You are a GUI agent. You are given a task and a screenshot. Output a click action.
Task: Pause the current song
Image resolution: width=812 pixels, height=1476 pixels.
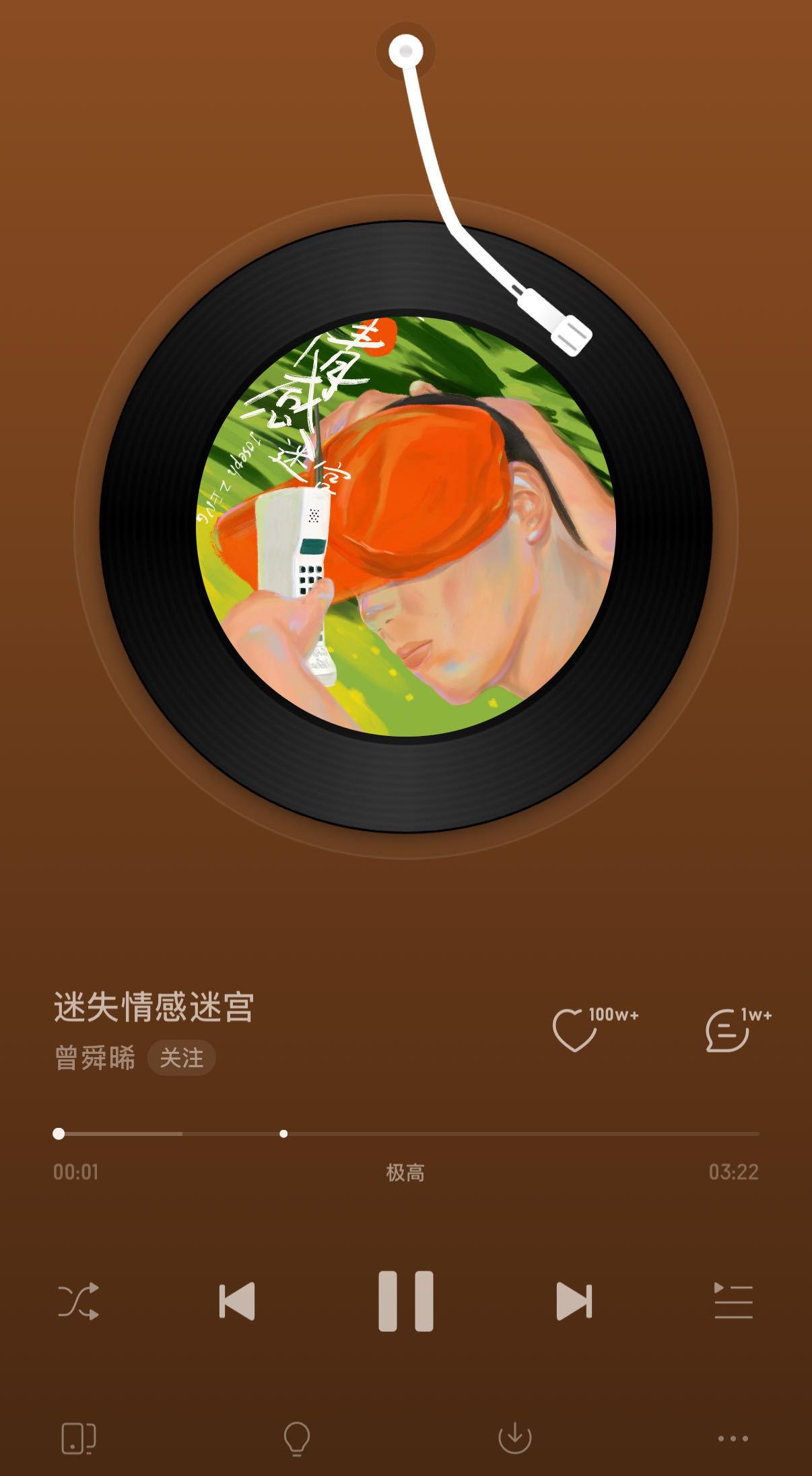tap(405, 1301)
